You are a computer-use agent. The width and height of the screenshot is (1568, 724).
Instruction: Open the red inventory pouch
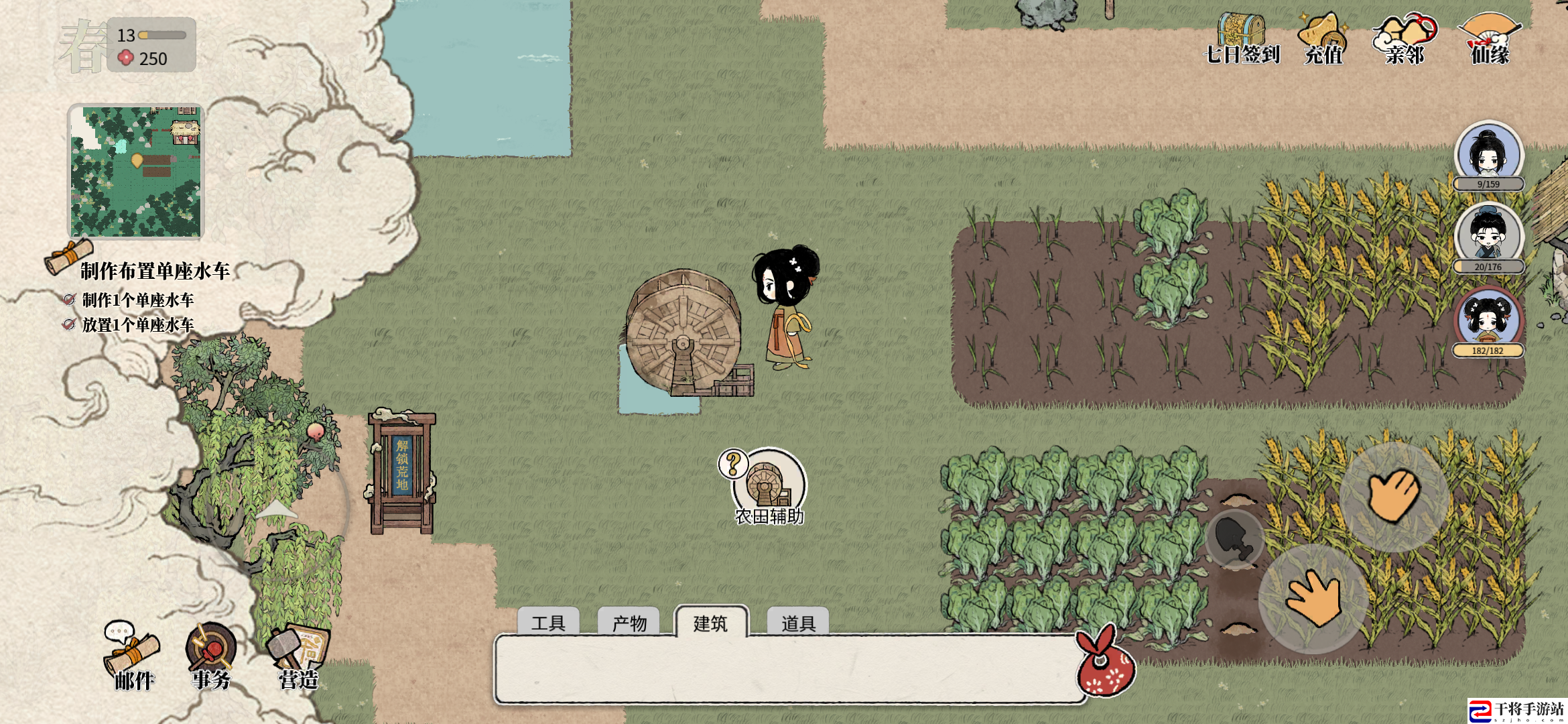pos(1105,664)
